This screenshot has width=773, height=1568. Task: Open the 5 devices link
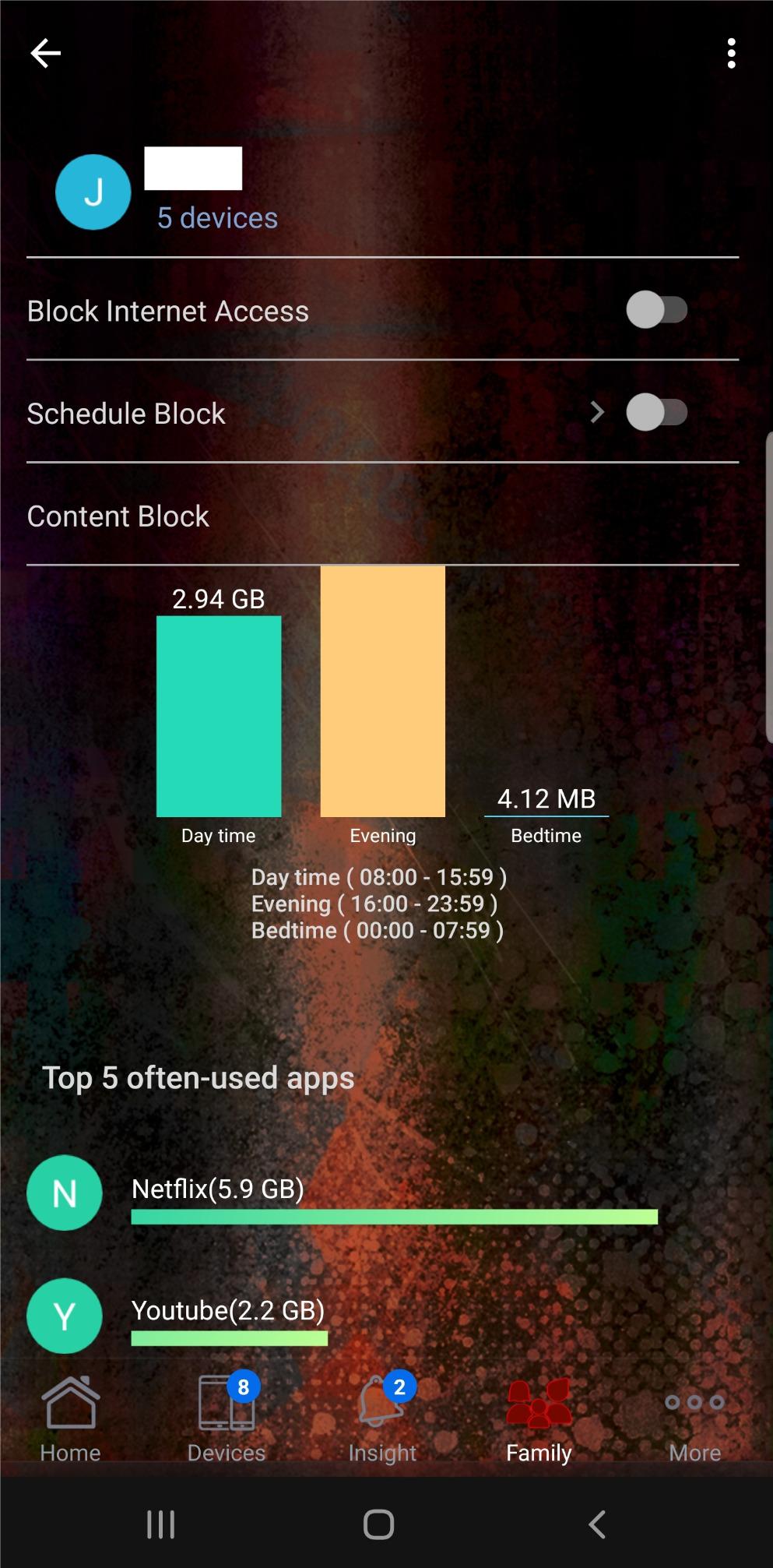tap(217, 218)
